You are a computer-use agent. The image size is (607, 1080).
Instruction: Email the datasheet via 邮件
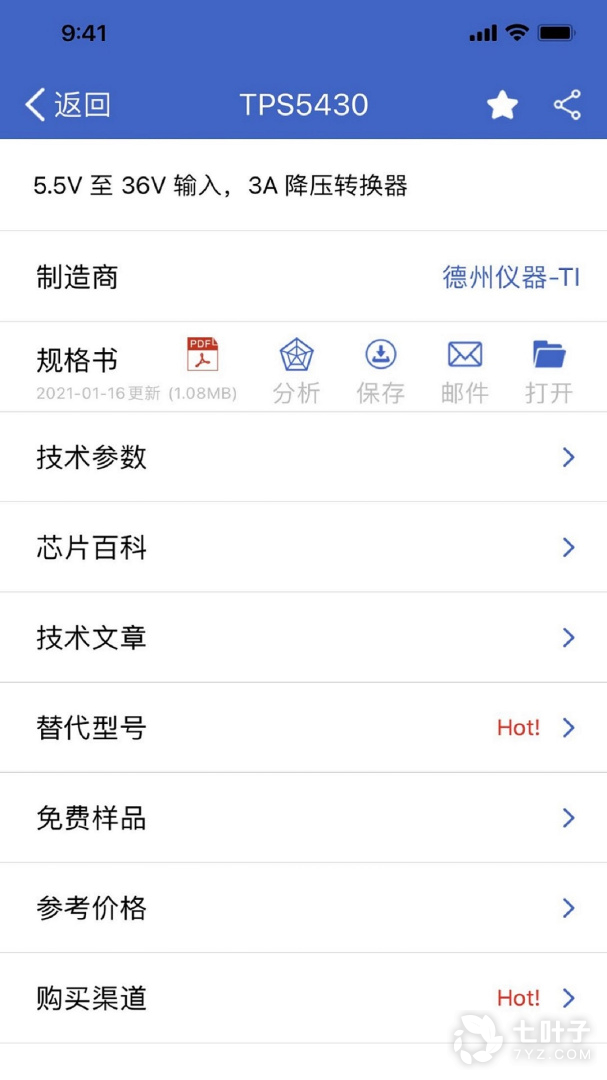464,368
